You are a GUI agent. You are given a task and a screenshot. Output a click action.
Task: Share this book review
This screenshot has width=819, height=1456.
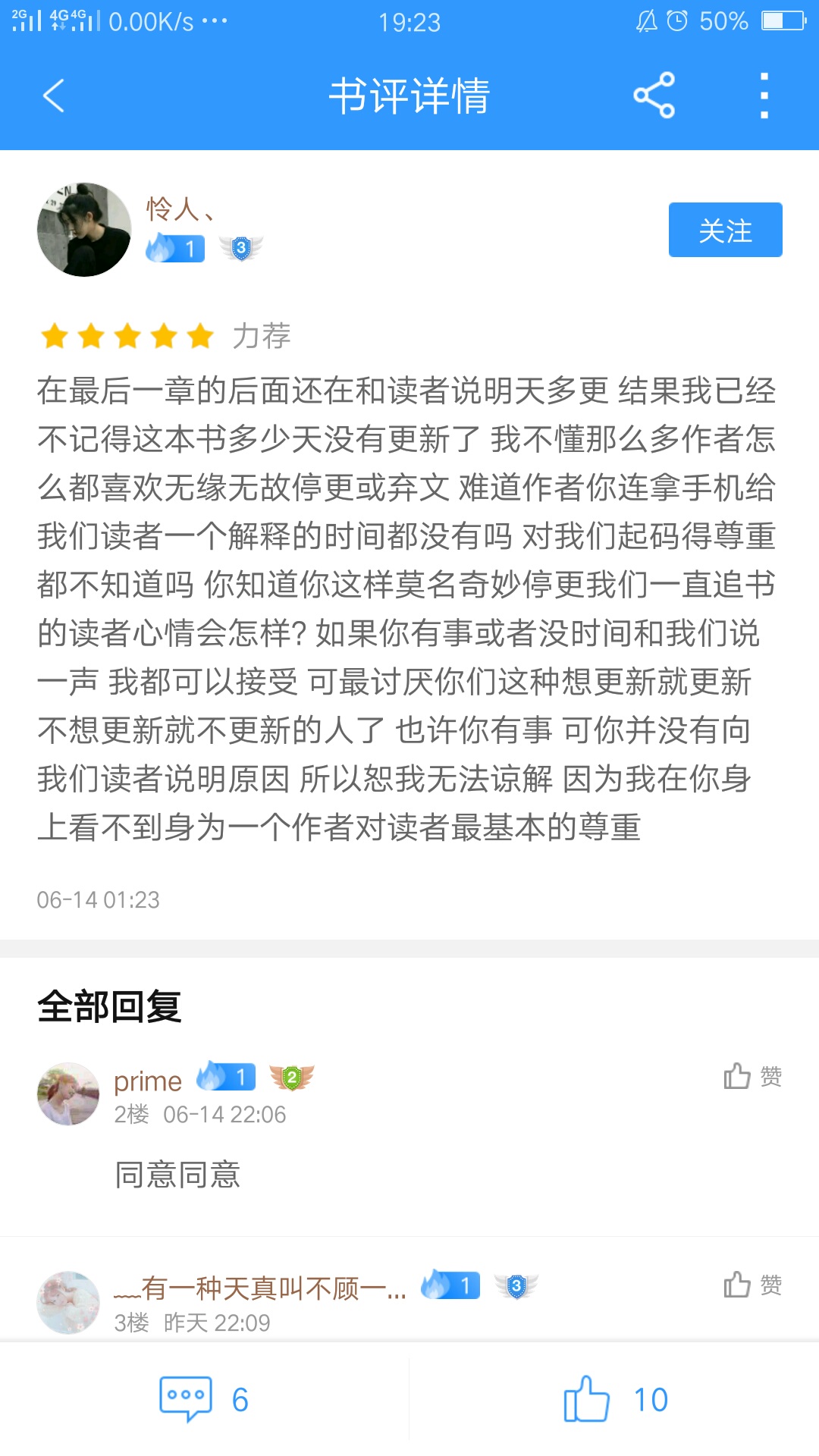coord(654,96)
